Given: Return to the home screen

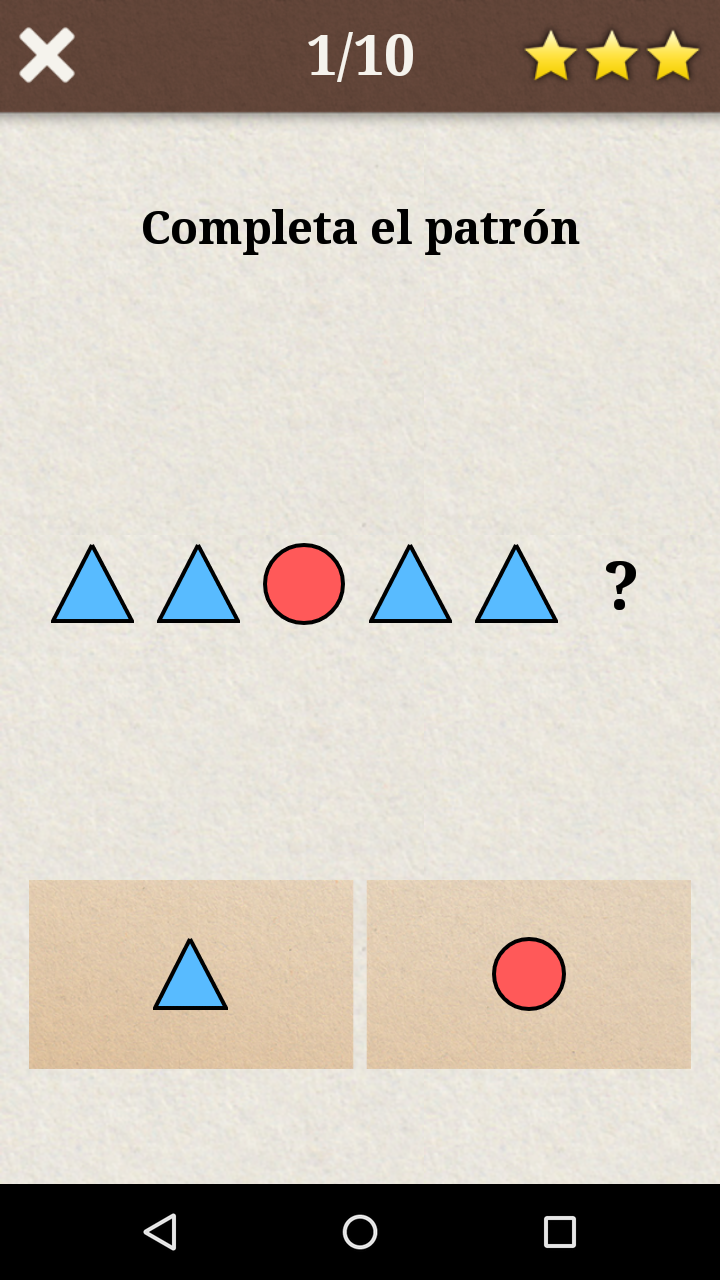Looking at the screenshot, I should [360, 1232].
